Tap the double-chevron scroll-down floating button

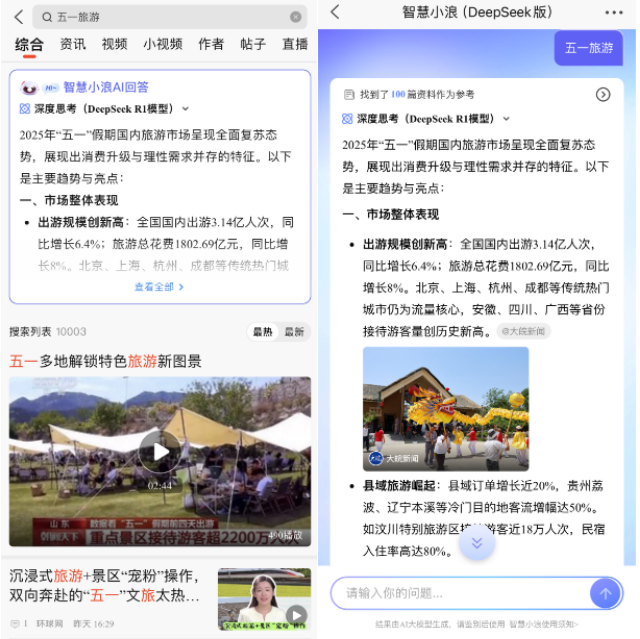click(x=477, y=542)
